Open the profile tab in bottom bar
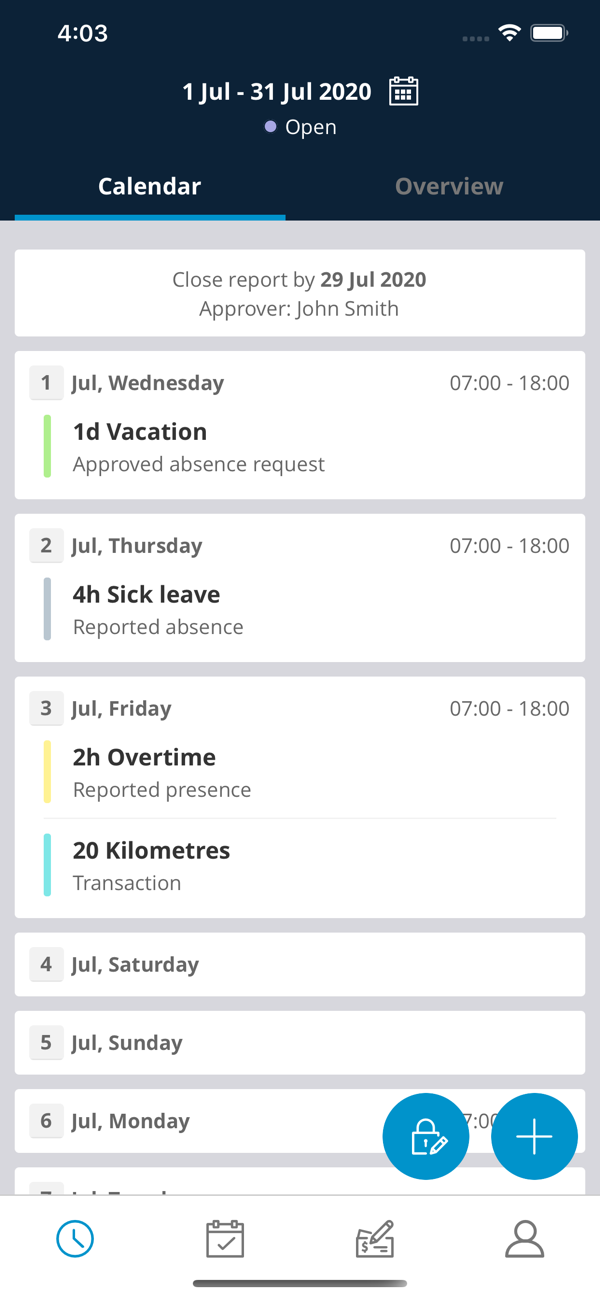 524,1239
